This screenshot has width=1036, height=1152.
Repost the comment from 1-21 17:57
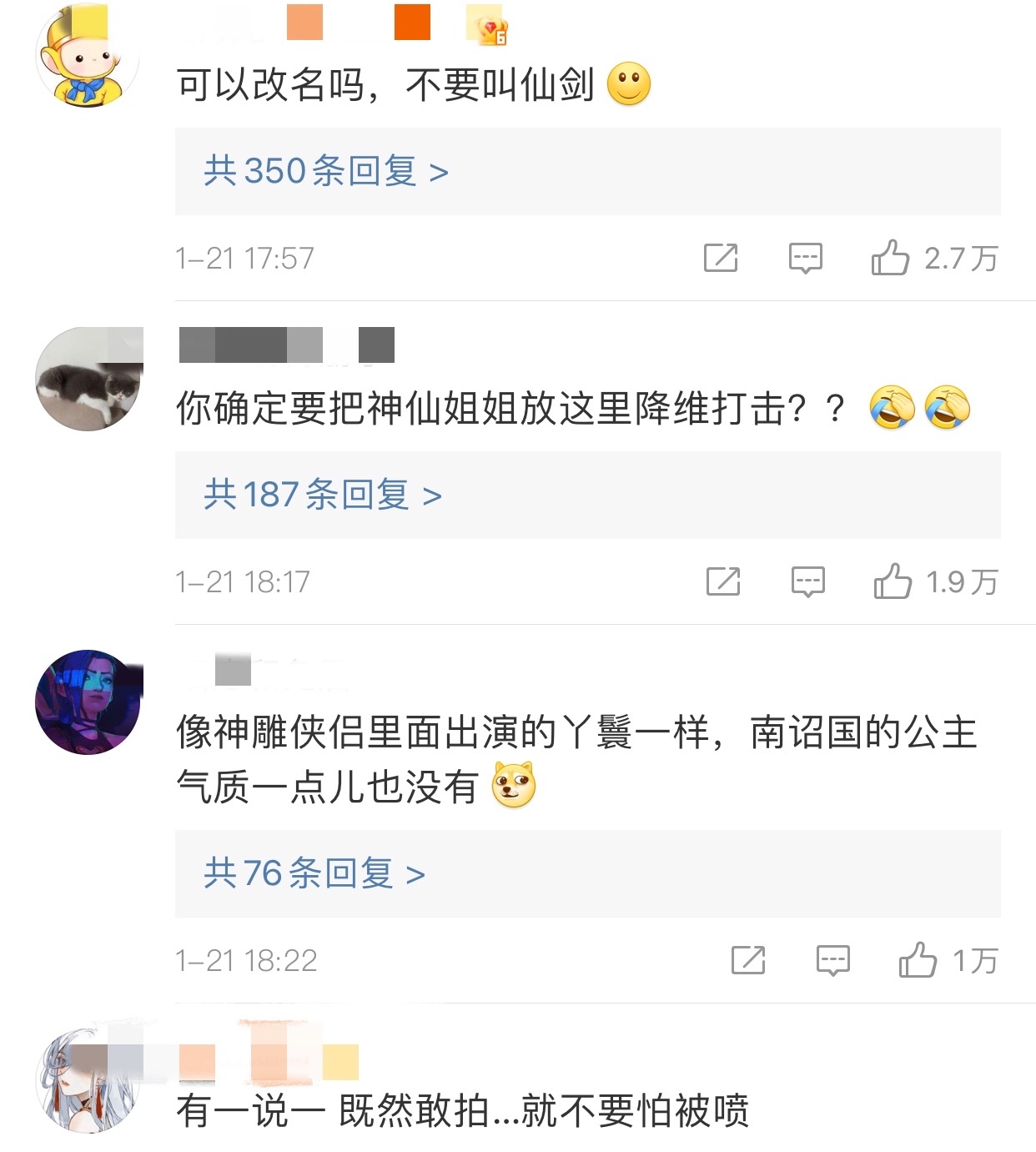click(721, 258)
